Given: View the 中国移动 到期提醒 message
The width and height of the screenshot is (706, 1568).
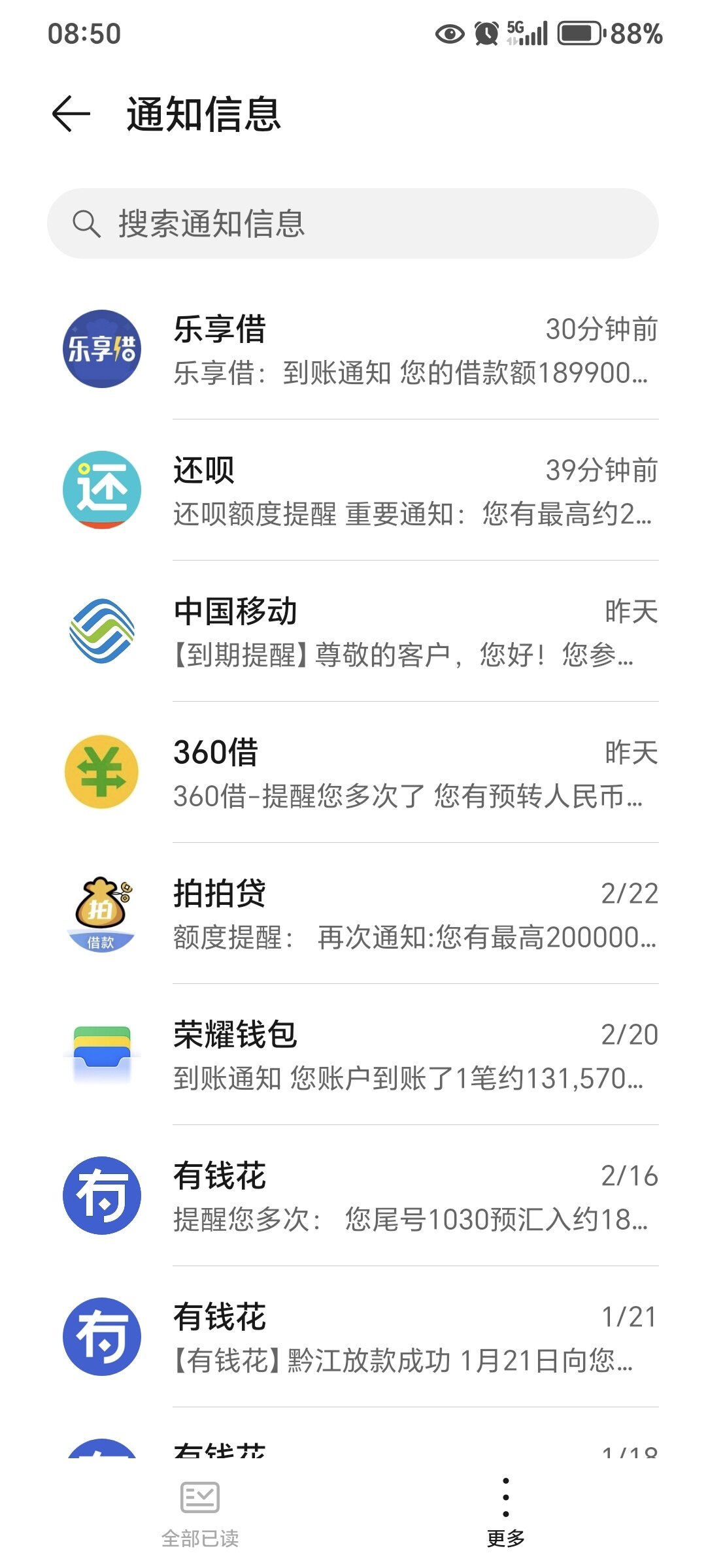Looking at the screenshot, I should click(x=353, y=631).
